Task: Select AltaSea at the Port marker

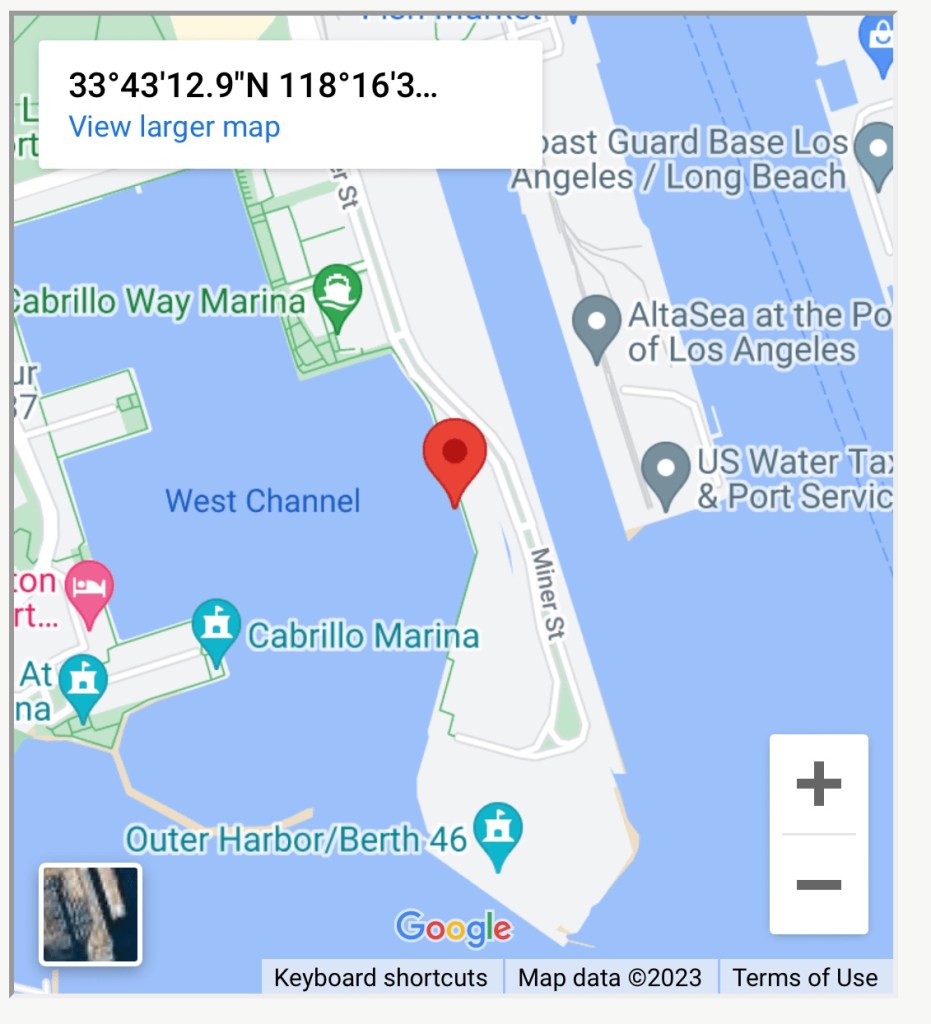Action: (x=597, y=325)
